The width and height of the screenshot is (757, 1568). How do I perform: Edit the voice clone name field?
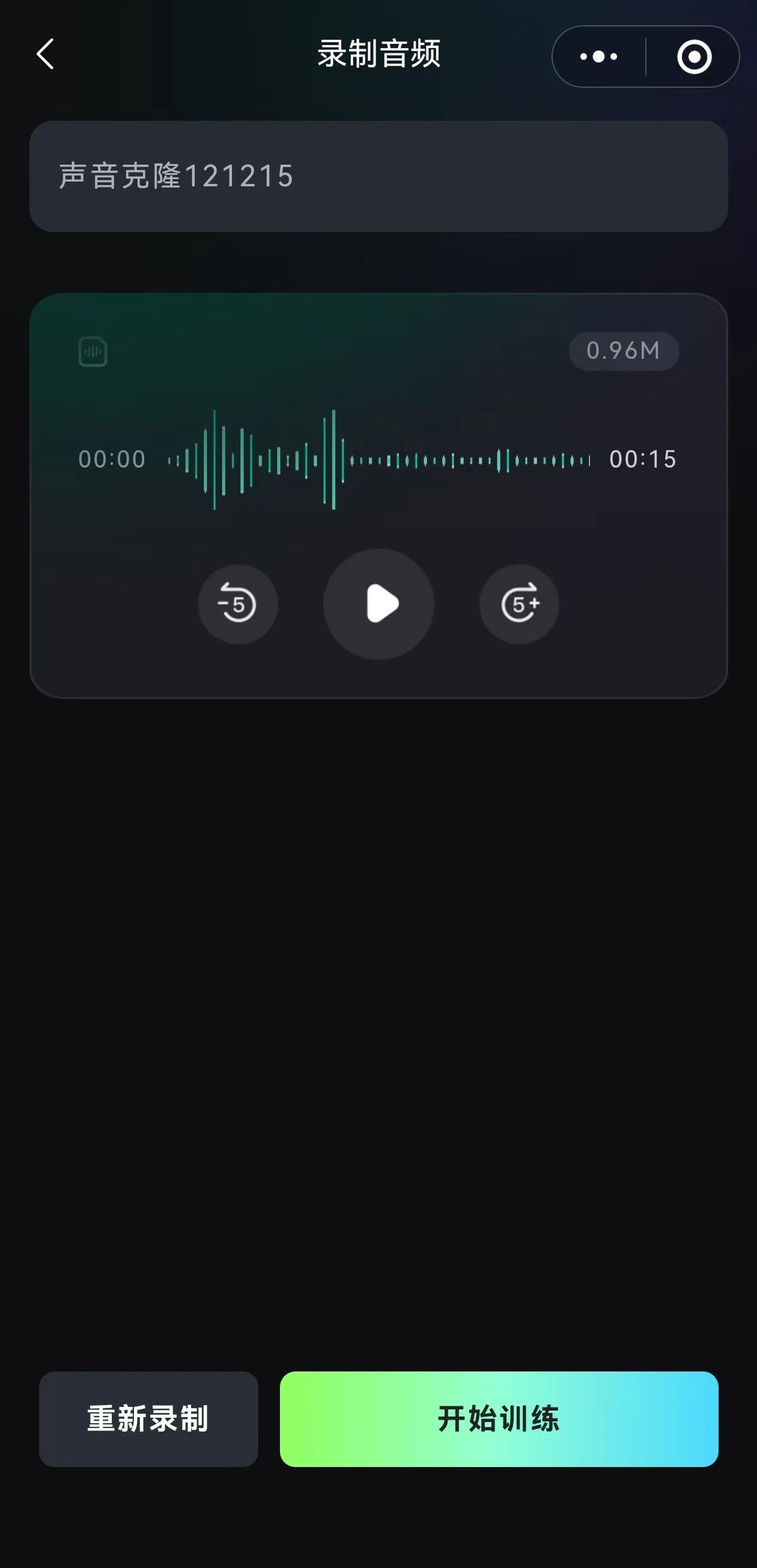click(377, 176)
